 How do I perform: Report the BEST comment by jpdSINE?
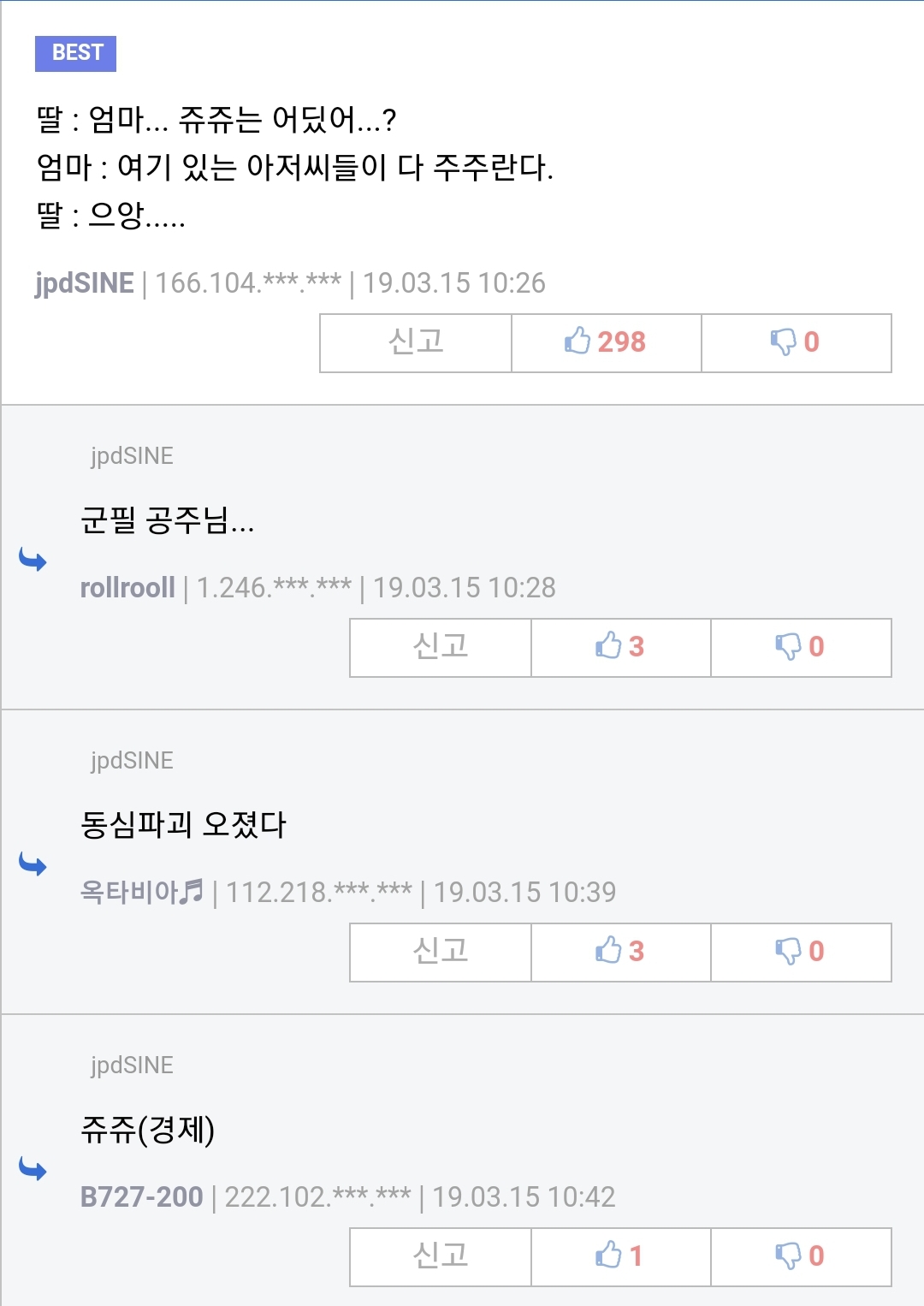tap(416, 343)
